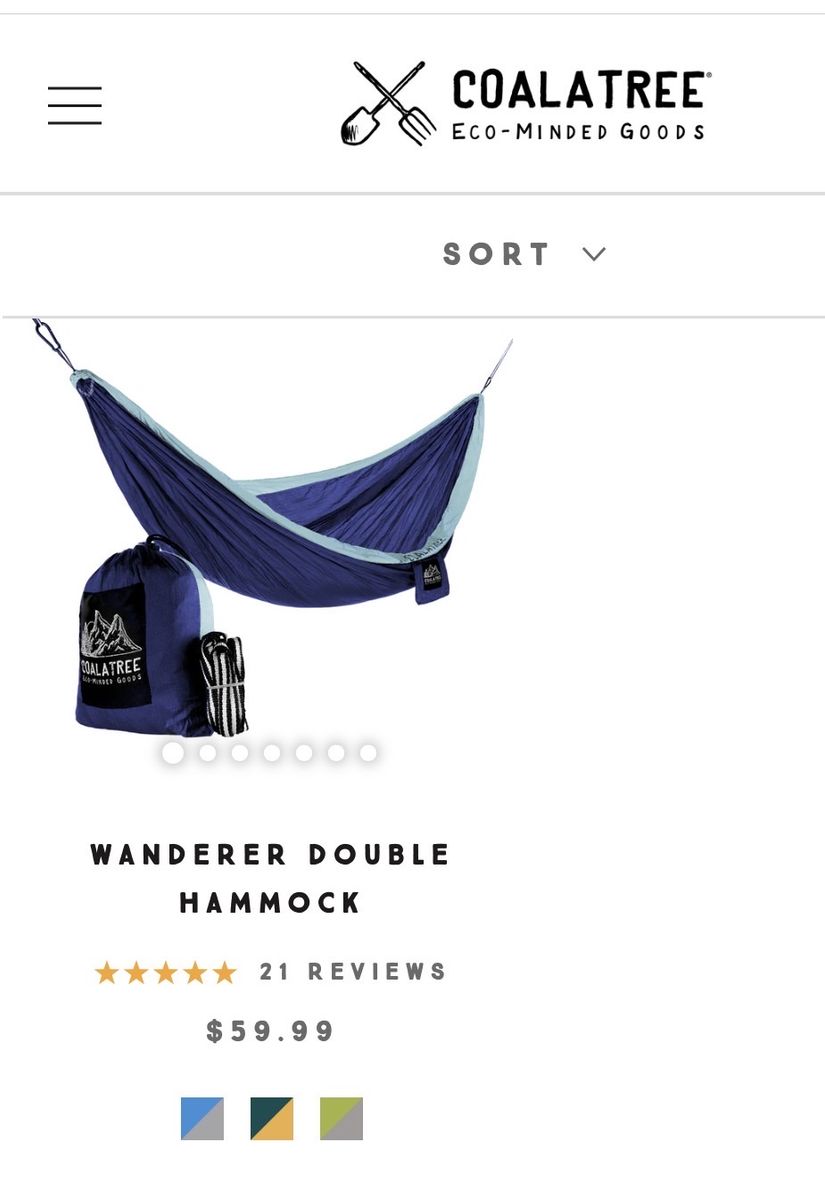825x1200 pixels.
Task: Jump to the last image carousel dot
Action: (x=368, y=752)
